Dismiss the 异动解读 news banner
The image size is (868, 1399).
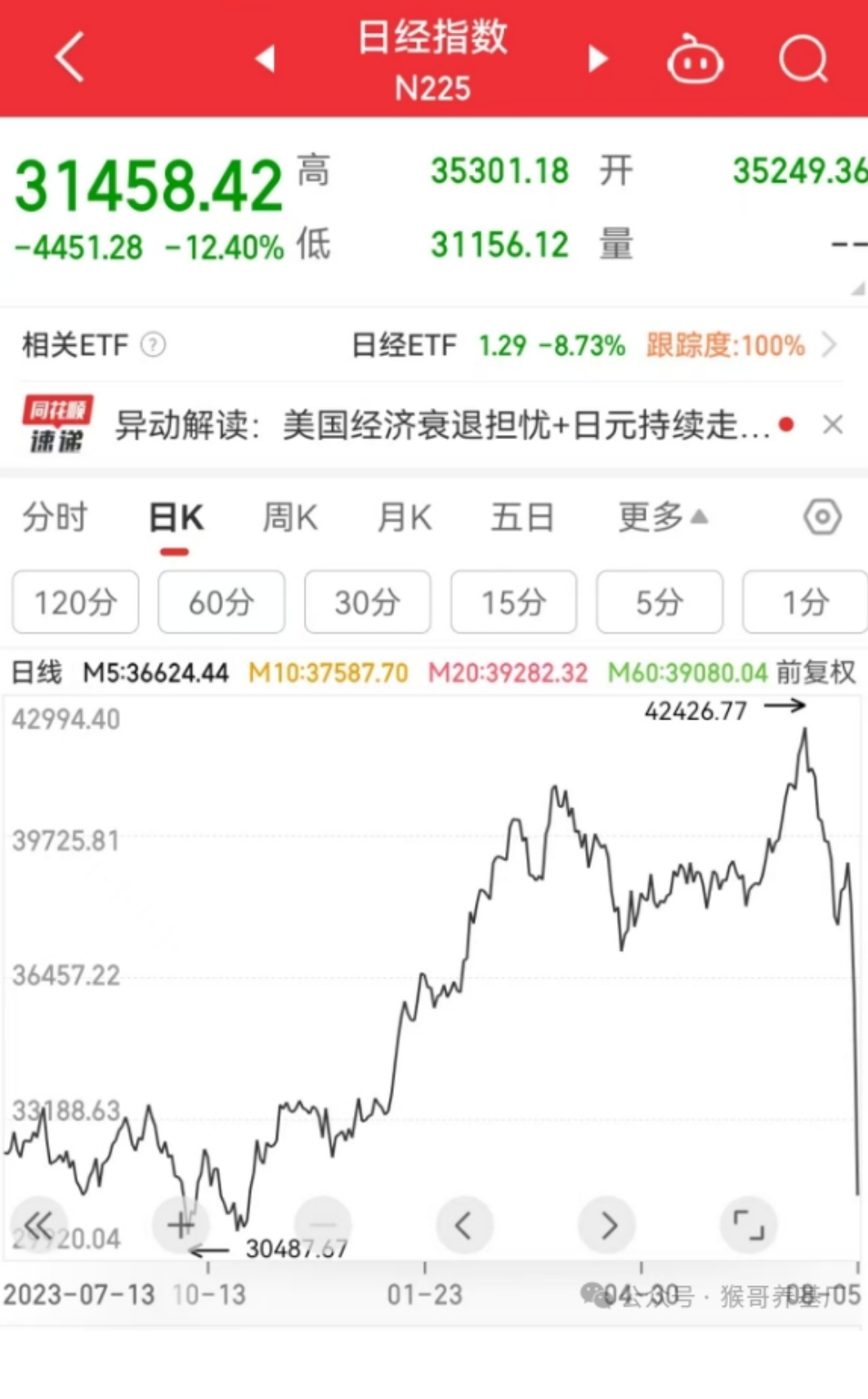tap(833, 424)
